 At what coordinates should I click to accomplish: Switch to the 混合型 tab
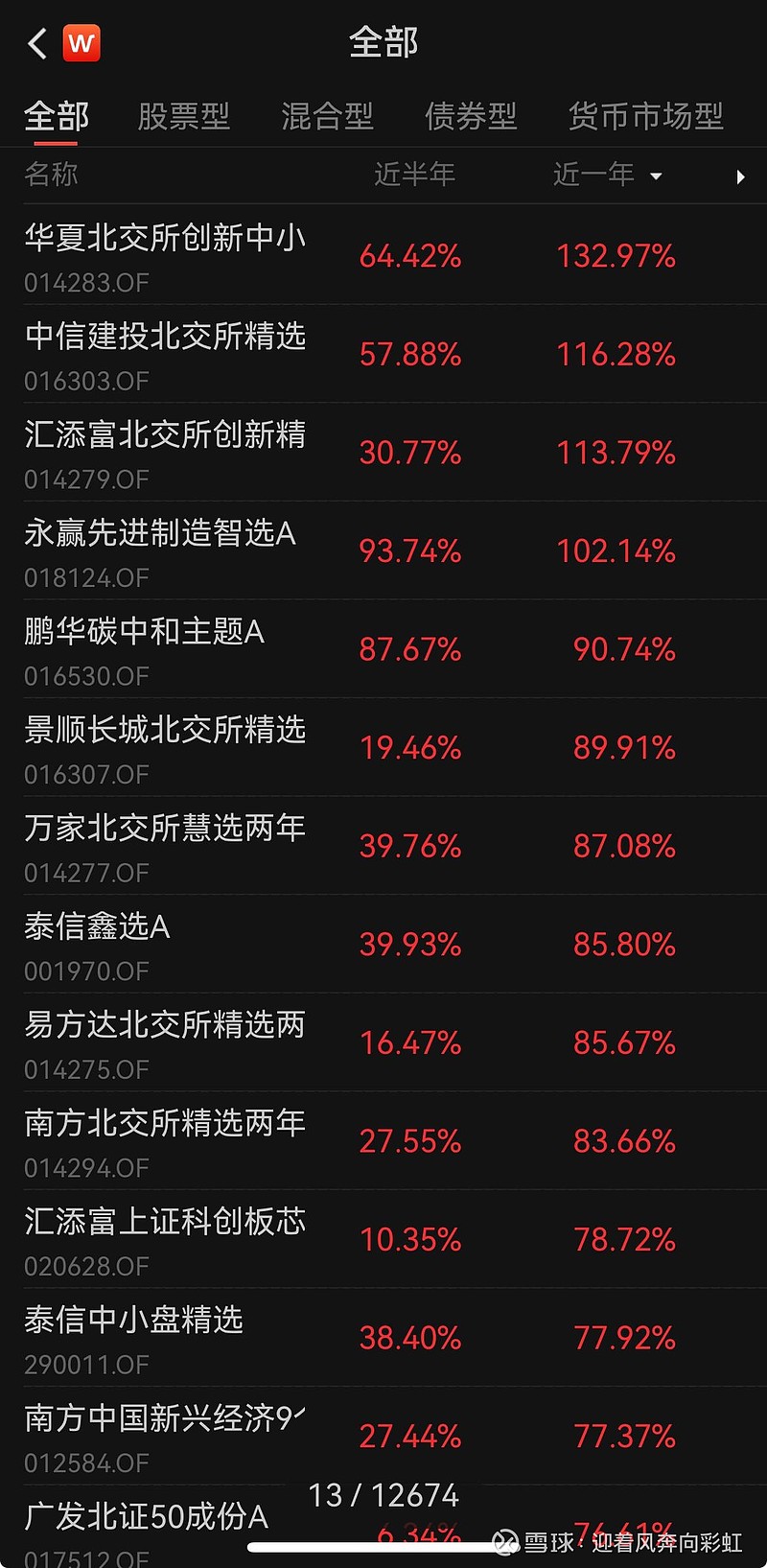pos(327,115)
